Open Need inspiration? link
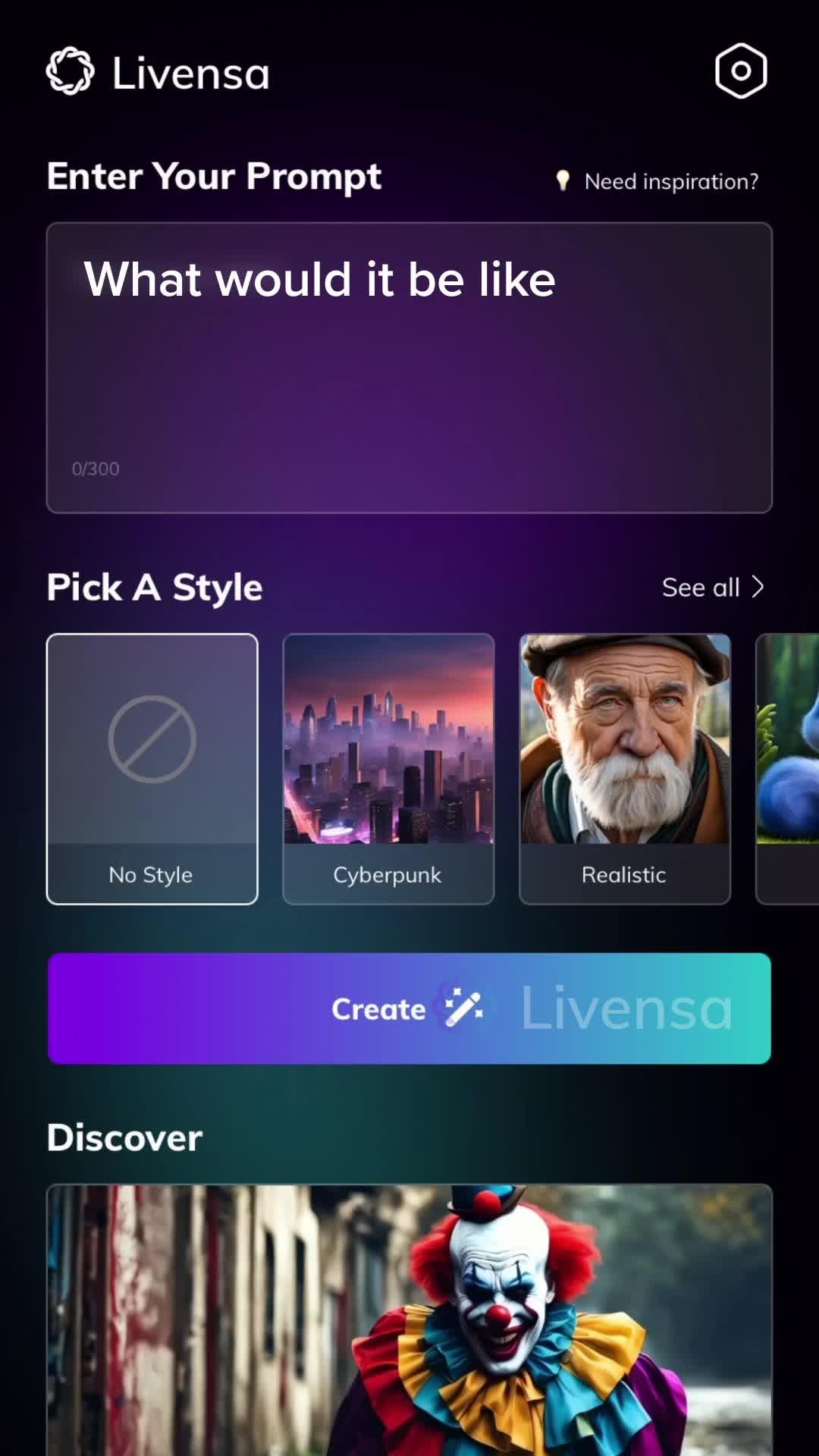Viewport: 819px width, 1456px height. [670, 180]
